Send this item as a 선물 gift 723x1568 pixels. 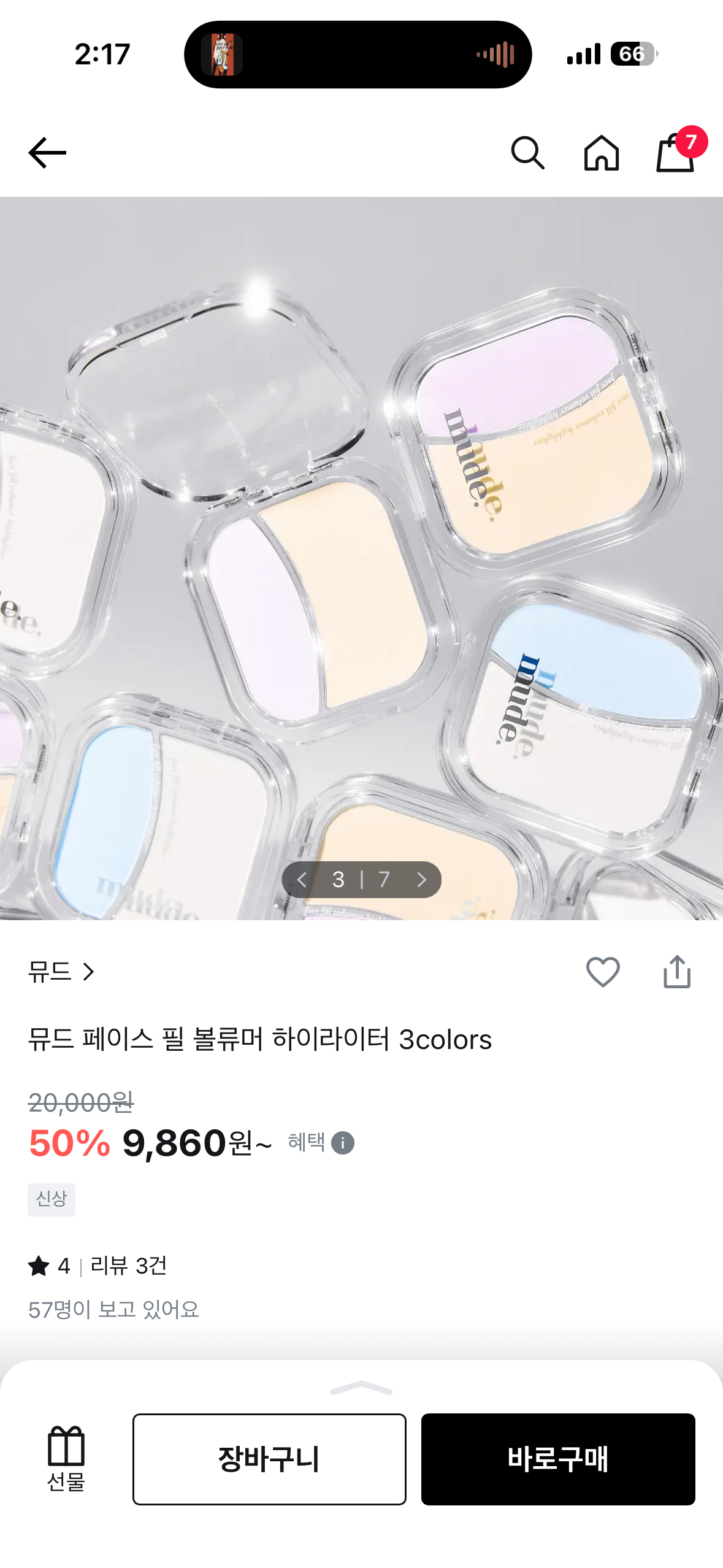pos(66,1459)
